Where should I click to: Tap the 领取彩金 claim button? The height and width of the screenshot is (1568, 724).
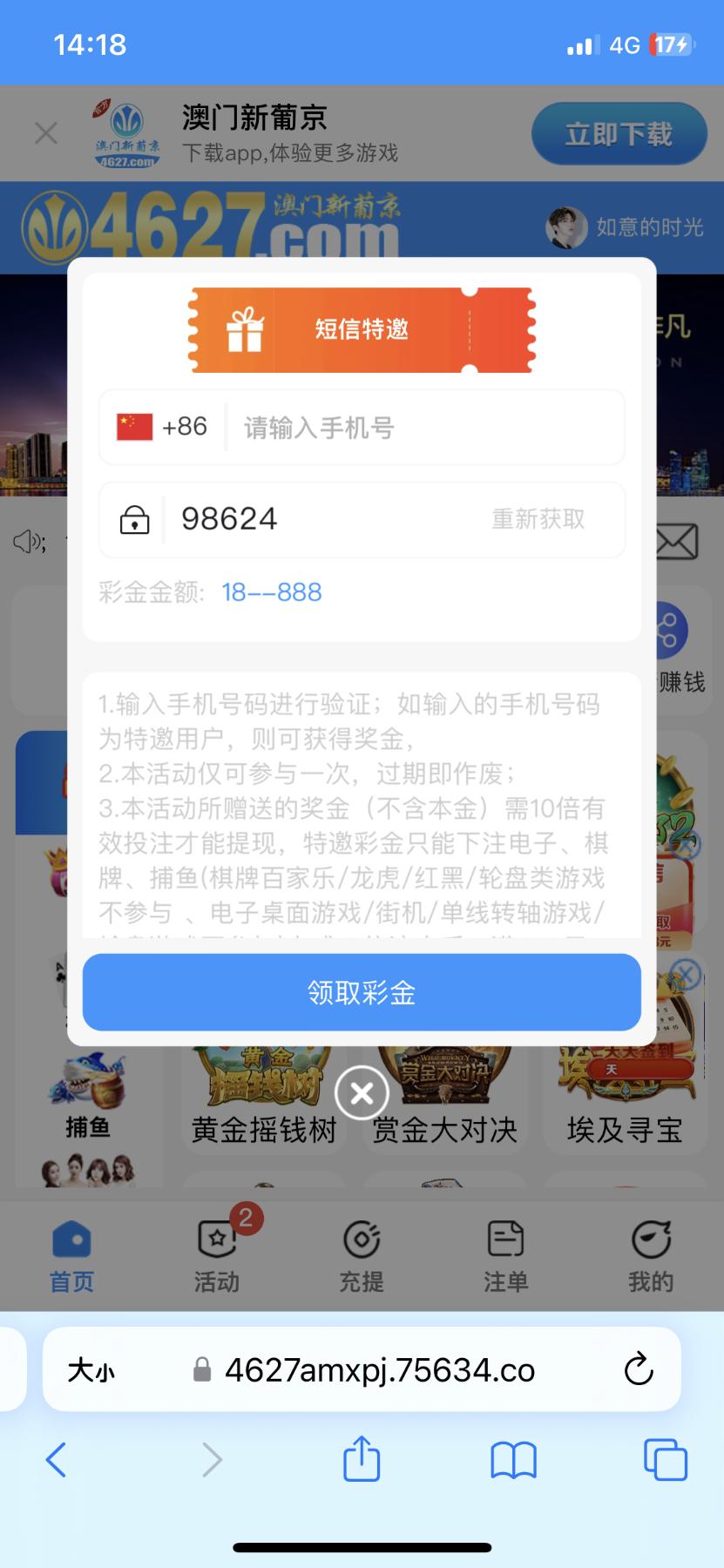[x=362, y=992]
